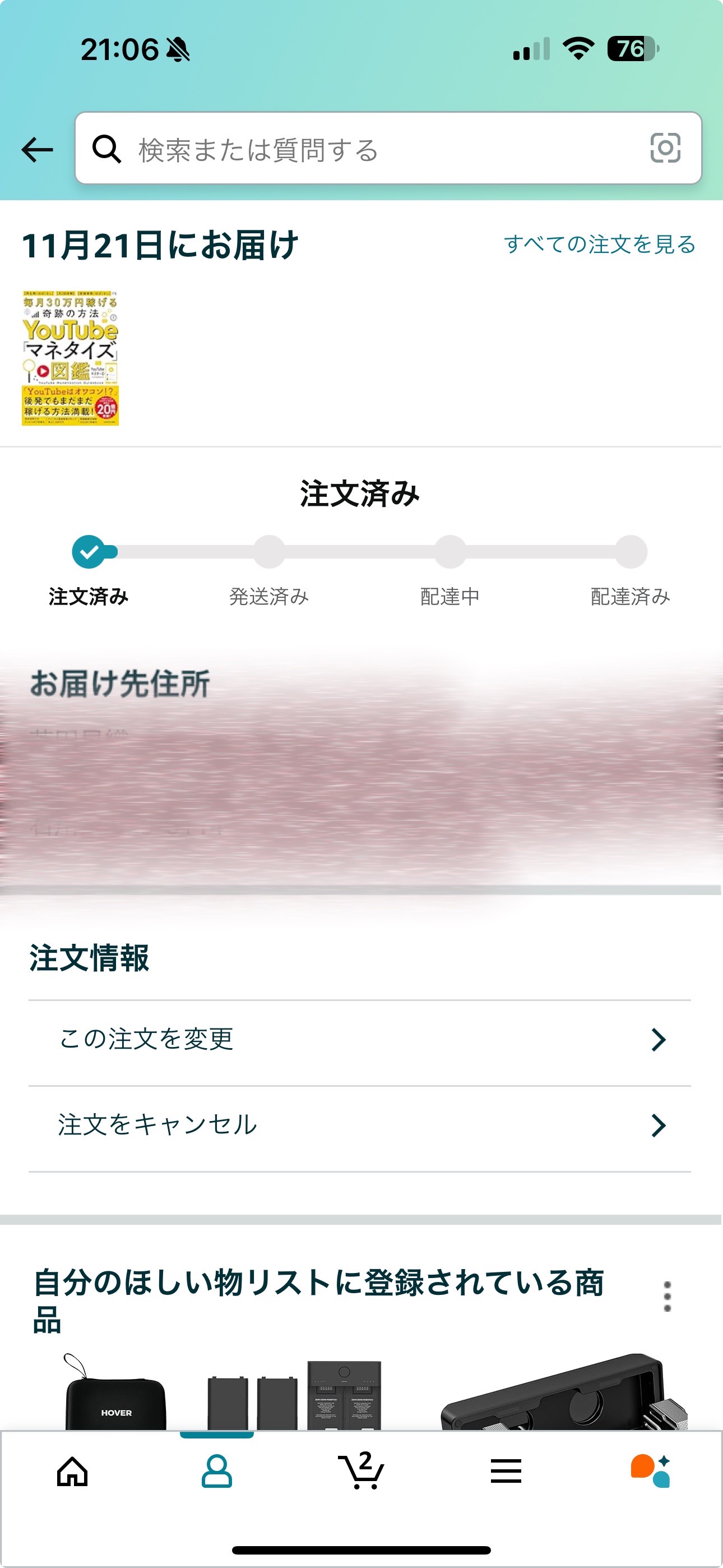Open すべての注文を見る link
Image resolution: width=723 pixels, height=1568 pixels.
coord(600,244)
